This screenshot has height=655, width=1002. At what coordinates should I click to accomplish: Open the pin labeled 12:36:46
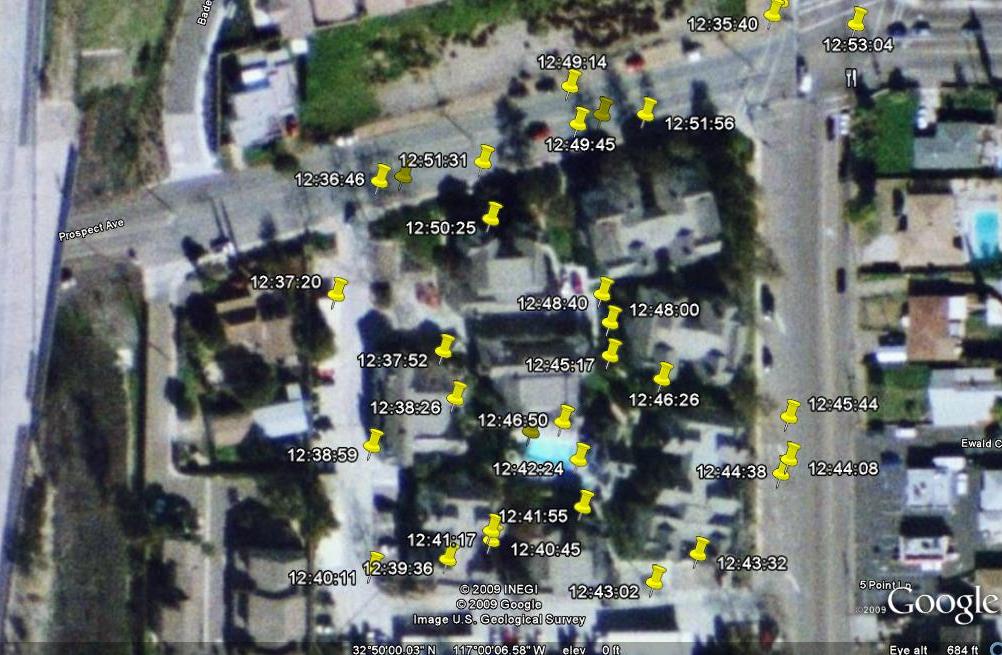[x=381, y=176]
